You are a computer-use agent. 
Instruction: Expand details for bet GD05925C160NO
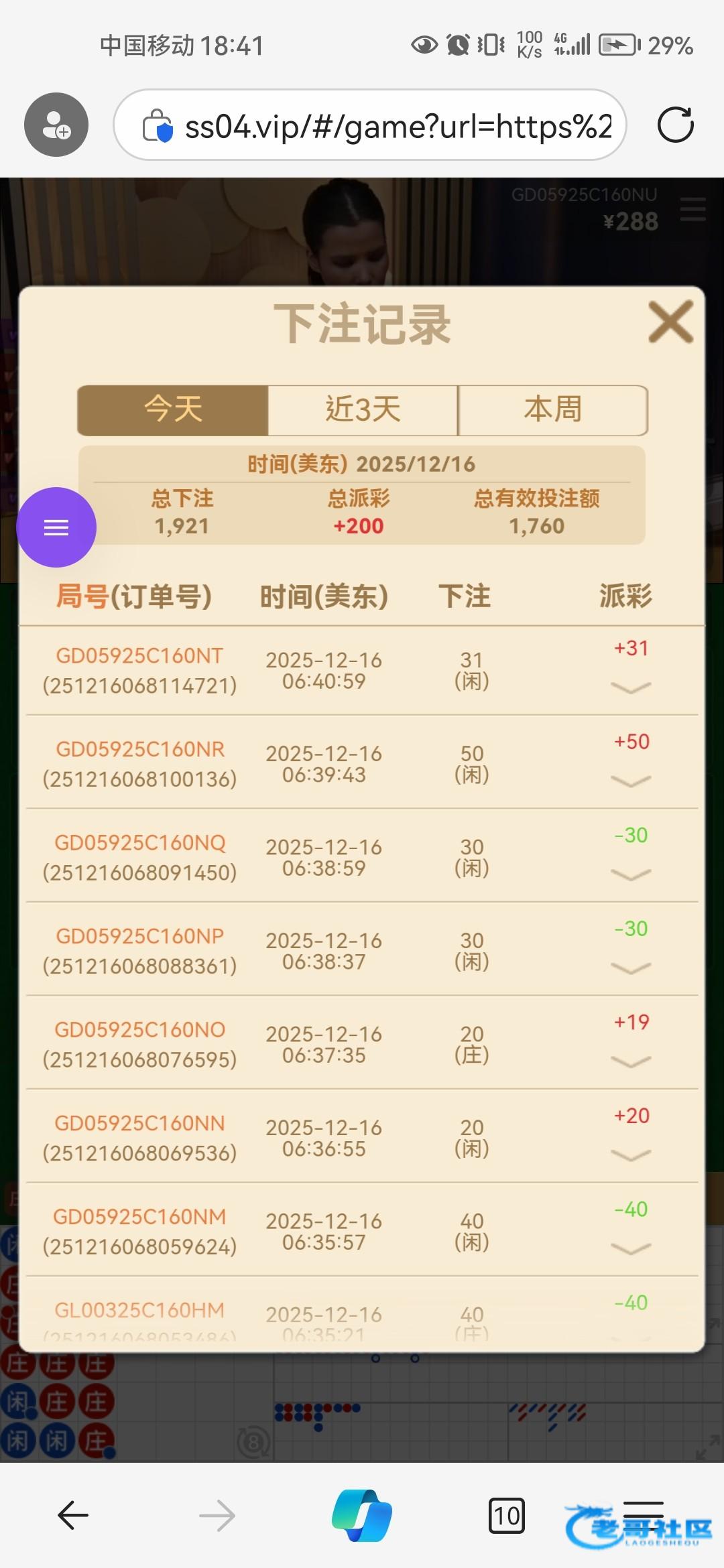pos(631,1061)
